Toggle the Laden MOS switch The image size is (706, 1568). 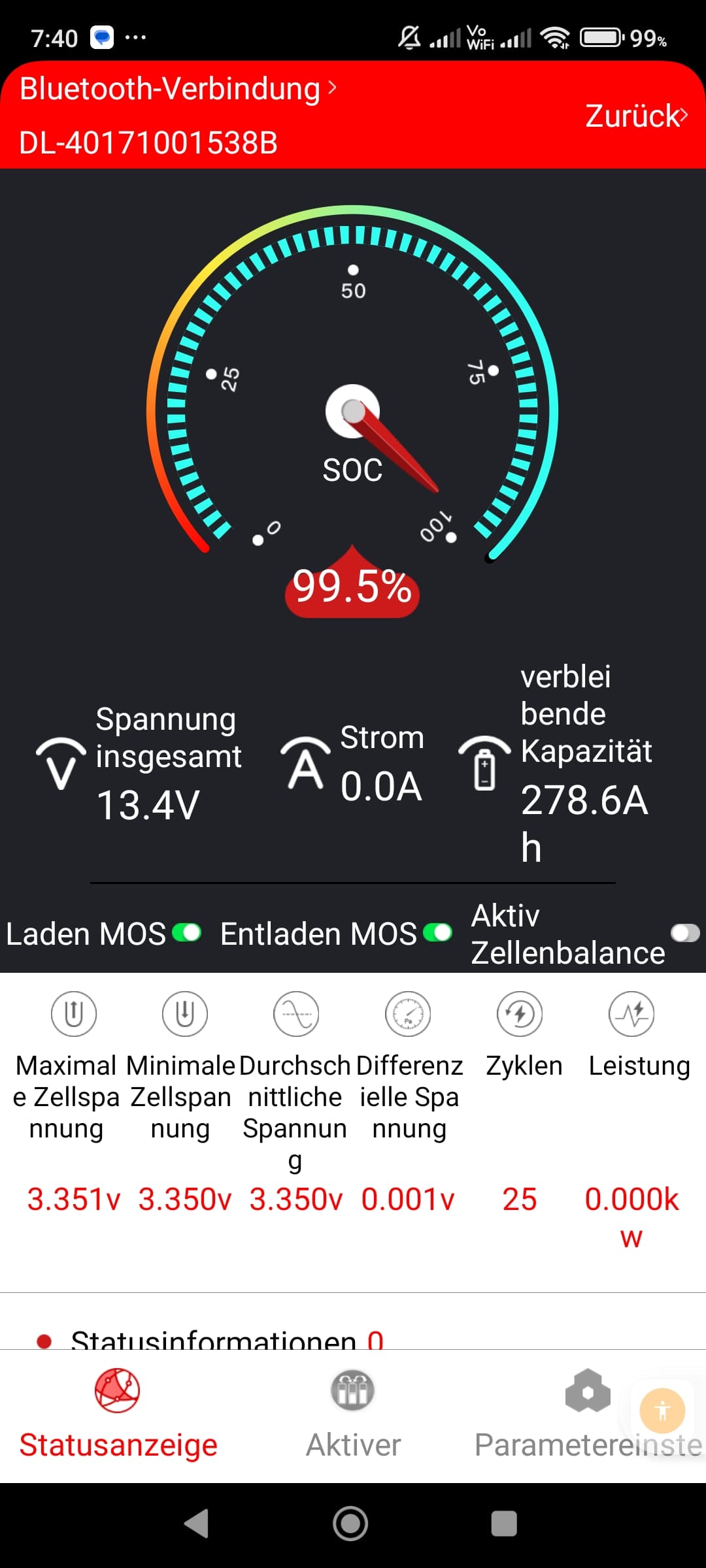pyautogui.click(x=186, y=933)
